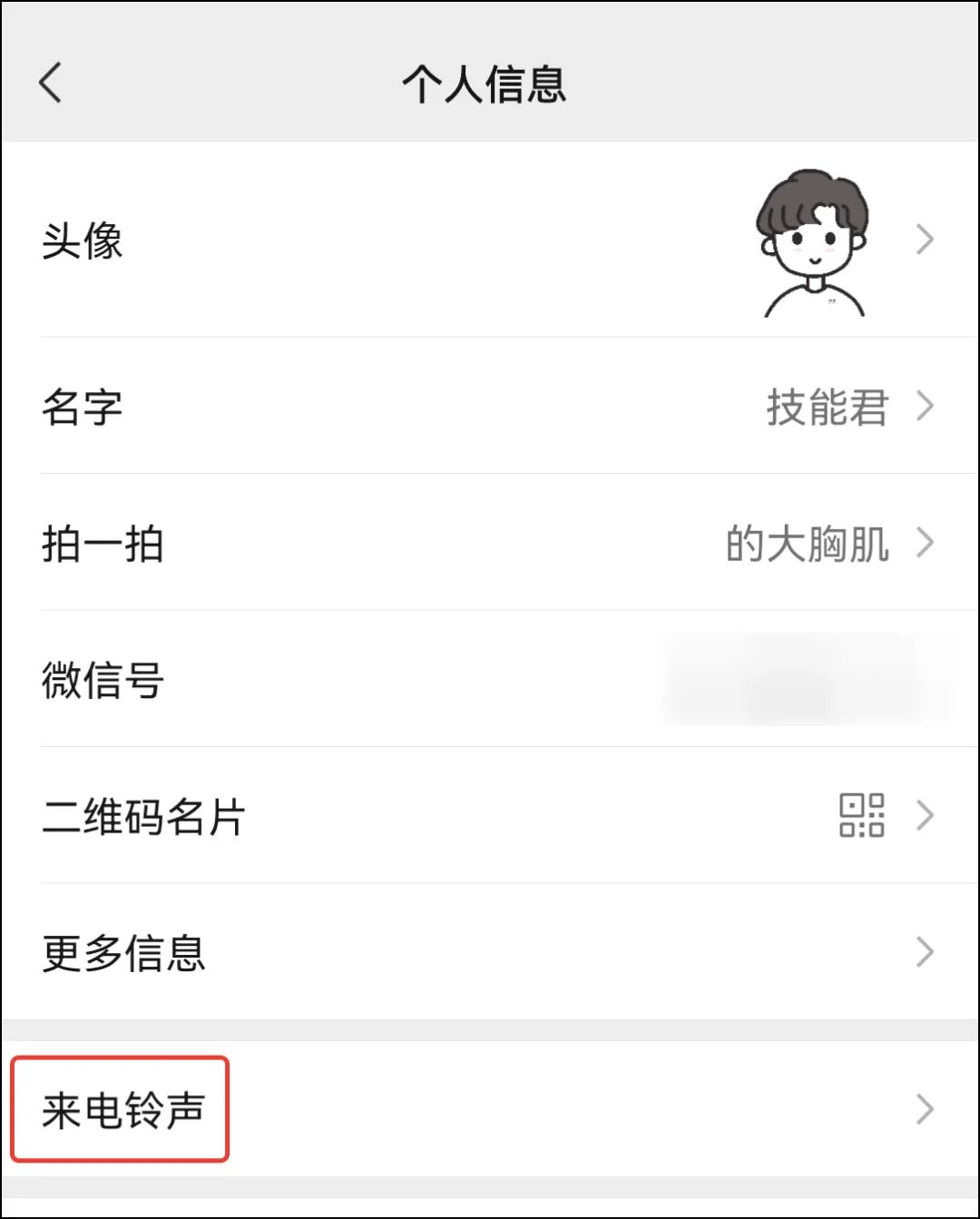Open the QR code business card icon
Viewport: 980px width, 1219px height.
point(860,817)
